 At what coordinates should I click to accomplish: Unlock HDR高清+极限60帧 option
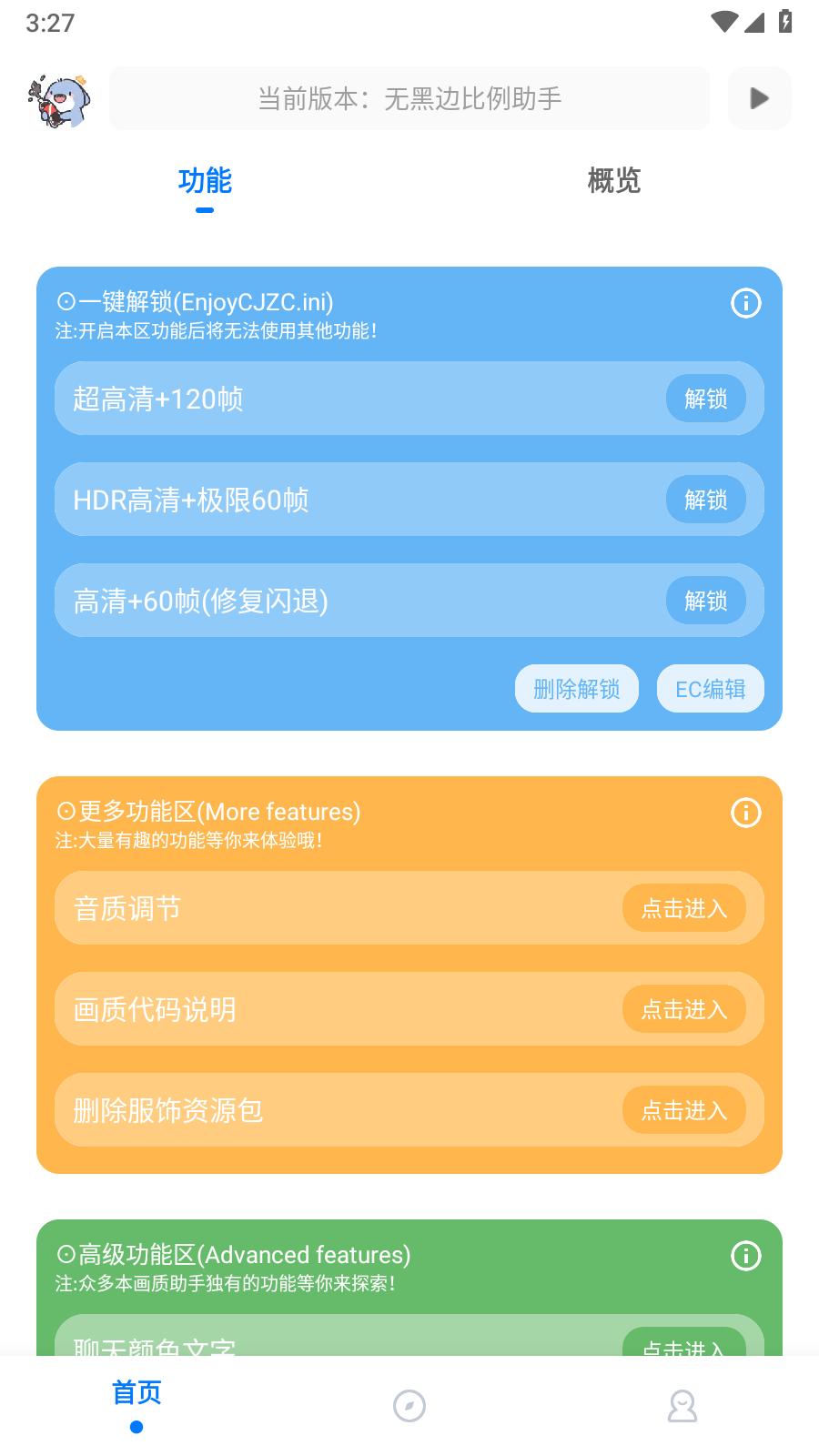[708, 500]
